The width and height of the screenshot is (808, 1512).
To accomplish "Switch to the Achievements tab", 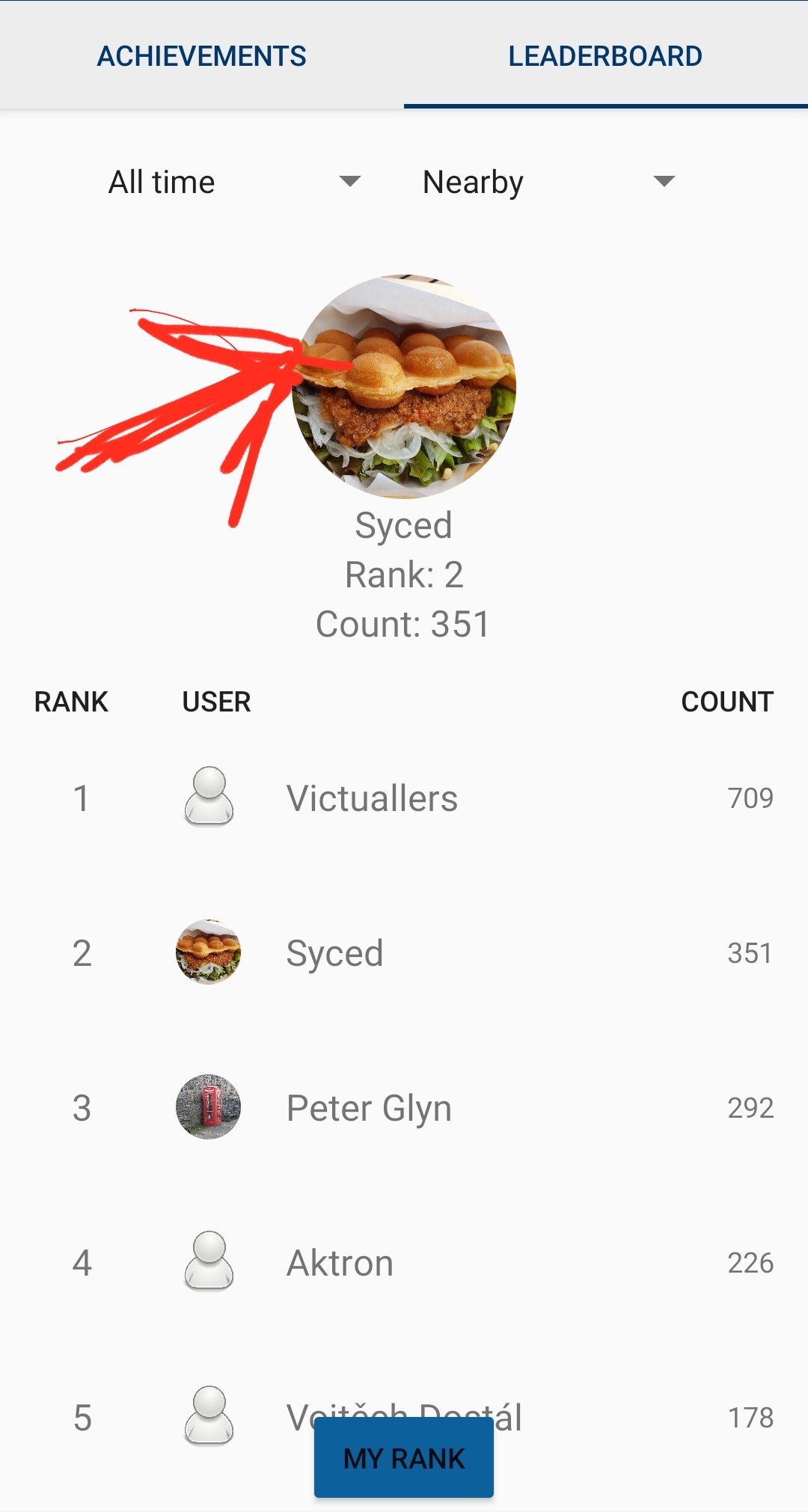I will [x=201, y=56].
